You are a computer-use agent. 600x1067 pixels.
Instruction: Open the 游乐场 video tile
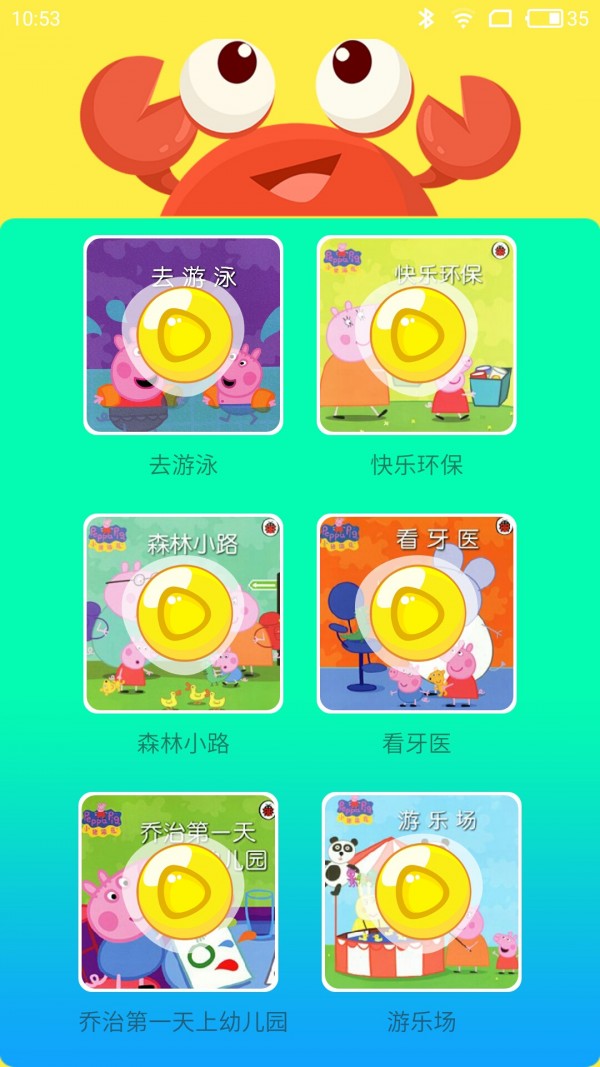click(421, 892)
